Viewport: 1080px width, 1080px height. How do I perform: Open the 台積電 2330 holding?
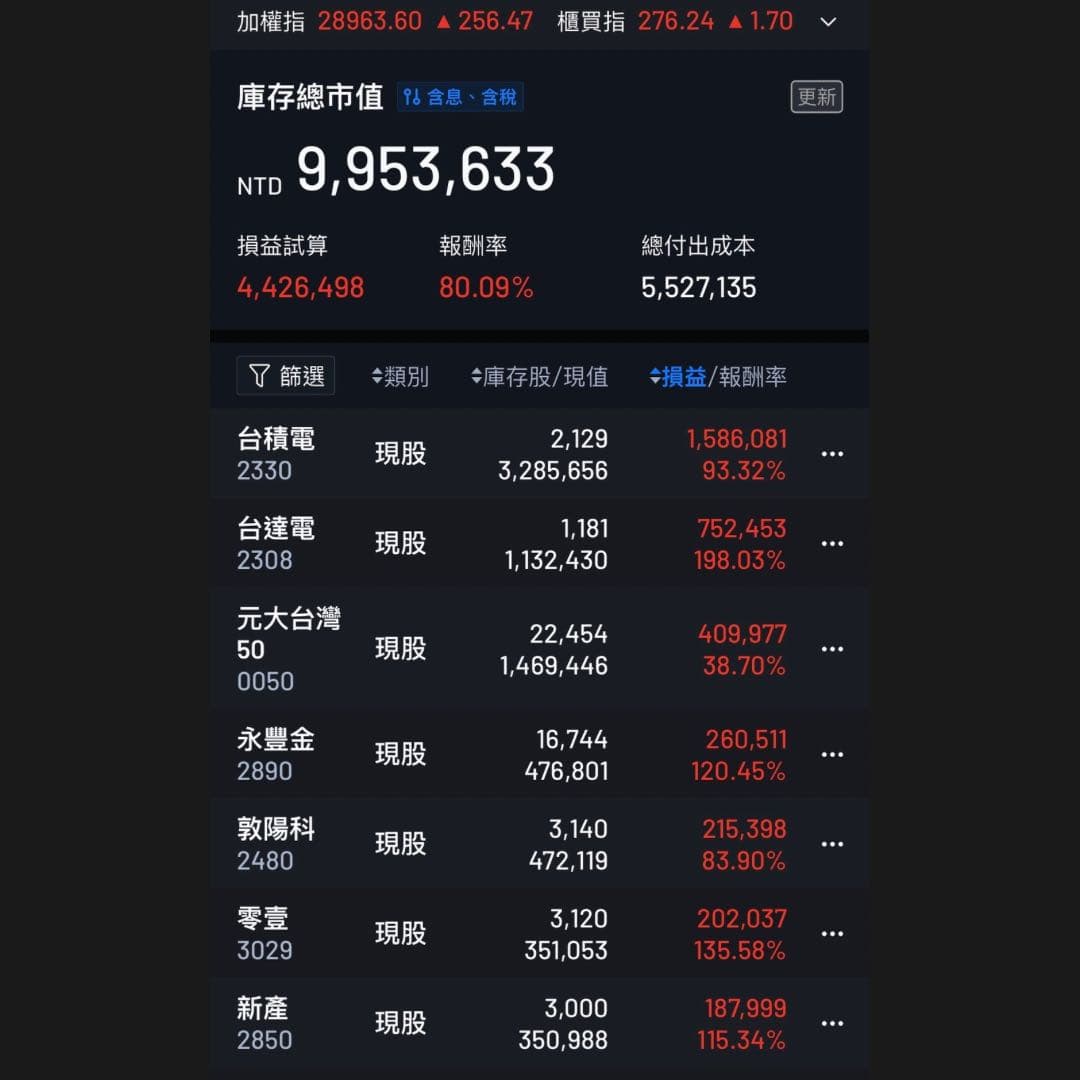[276, 454]
